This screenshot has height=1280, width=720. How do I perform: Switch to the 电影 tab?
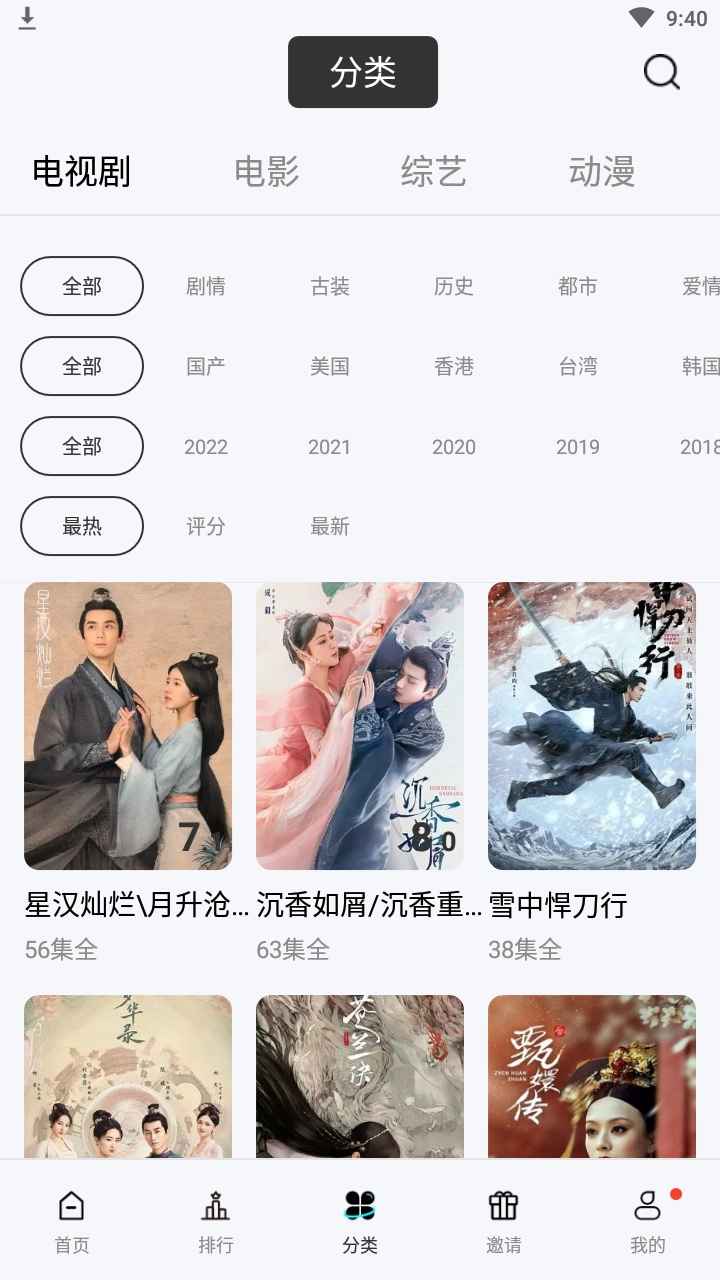266,172
